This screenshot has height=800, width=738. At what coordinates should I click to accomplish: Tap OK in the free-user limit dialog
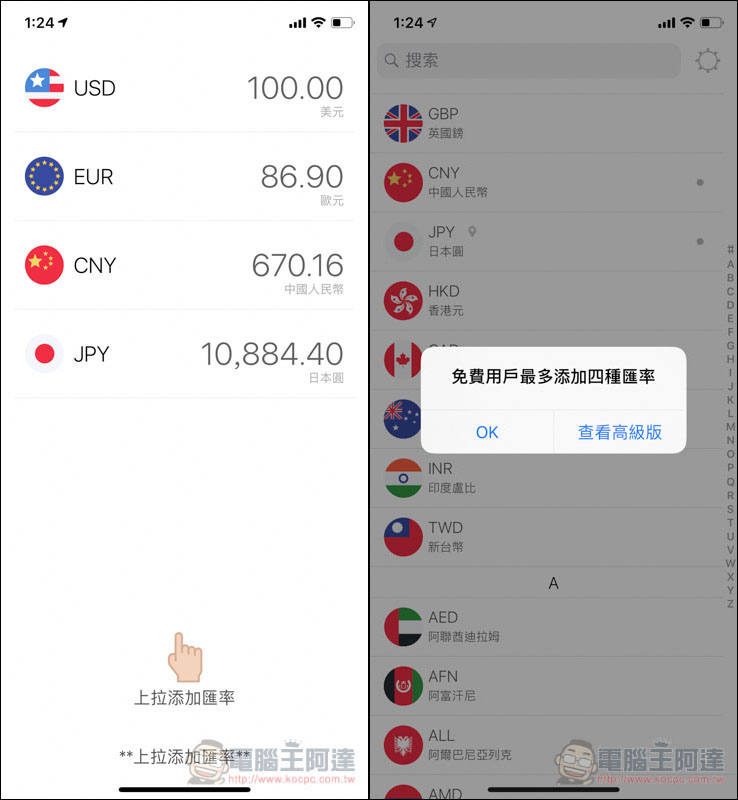click(x=487, y=432)
